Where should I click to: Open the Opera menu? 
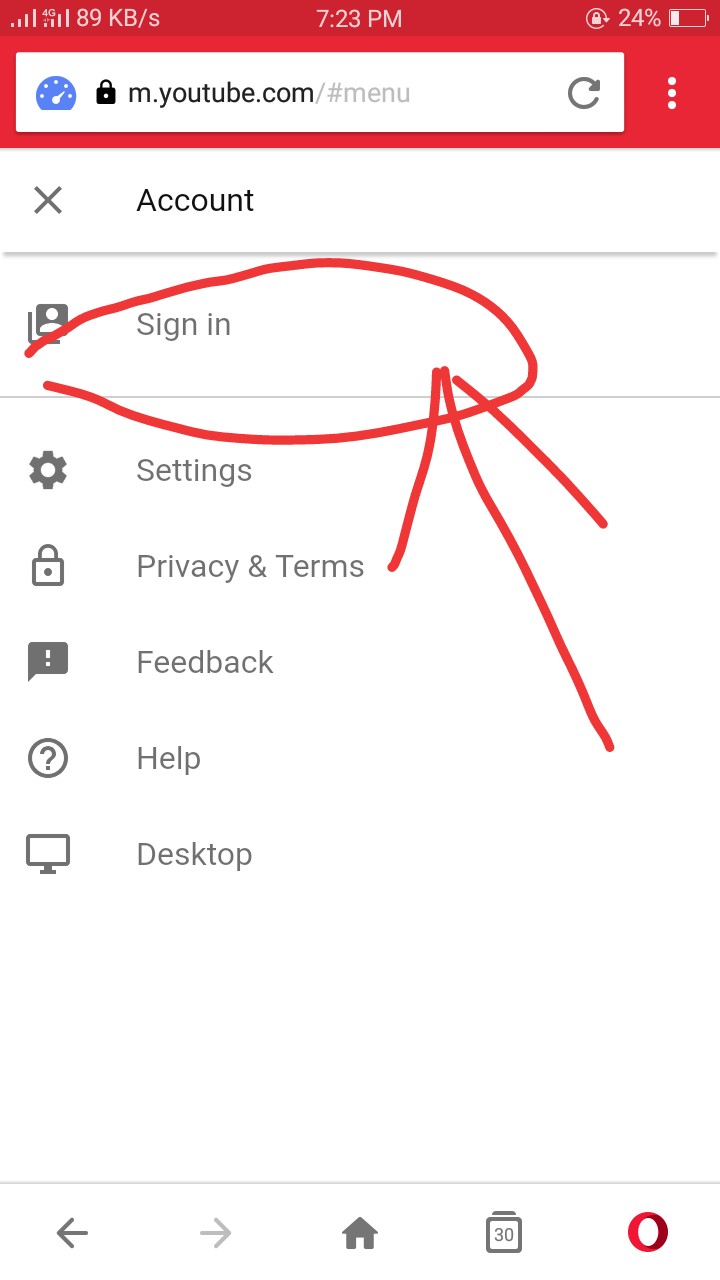[x=648, y=1233]
